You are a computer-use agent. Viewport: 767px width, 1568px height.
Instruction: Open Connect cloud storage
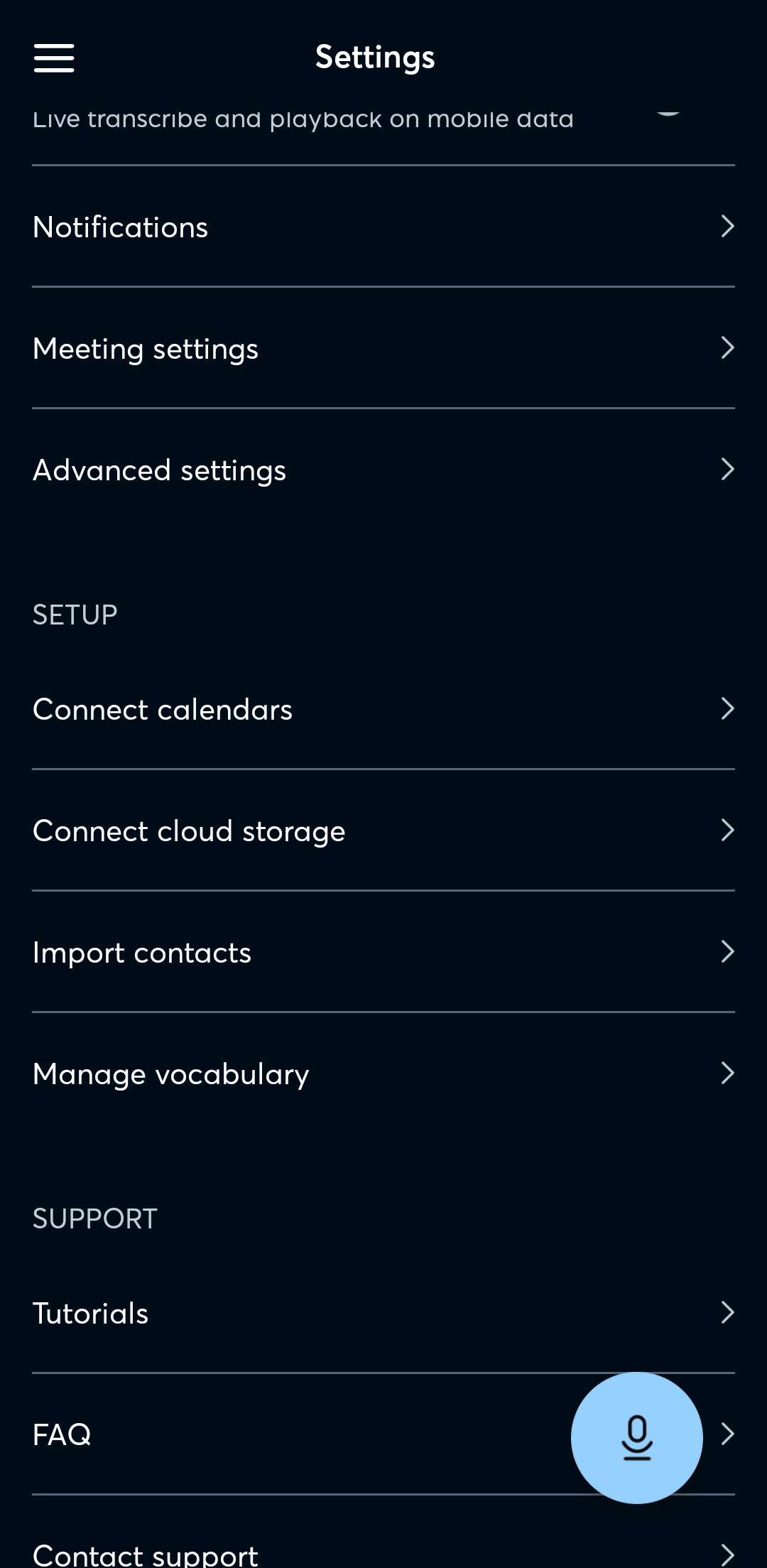pyautogui.click(x=383, y=831)
